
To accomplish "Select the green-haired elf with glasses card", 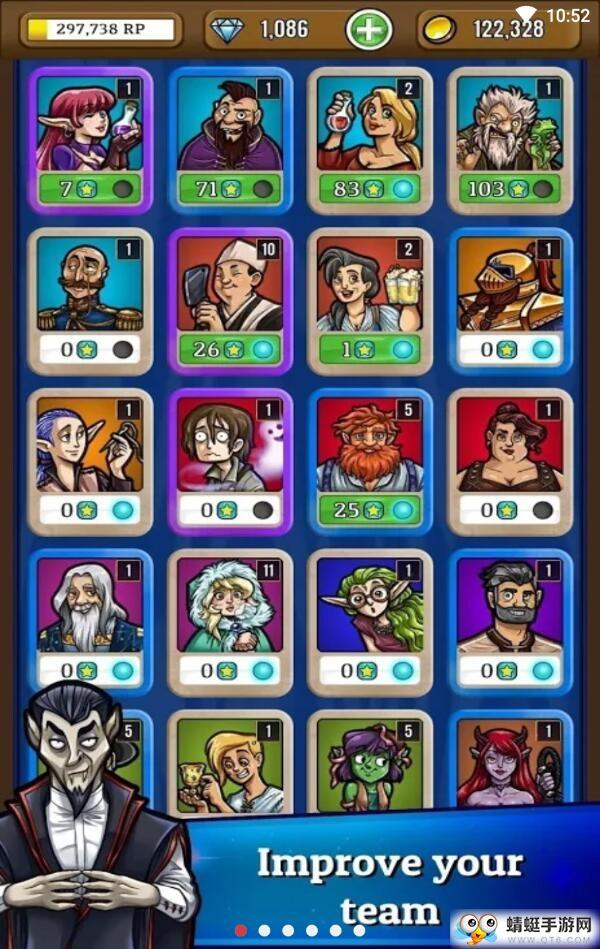I will [370, 620].
